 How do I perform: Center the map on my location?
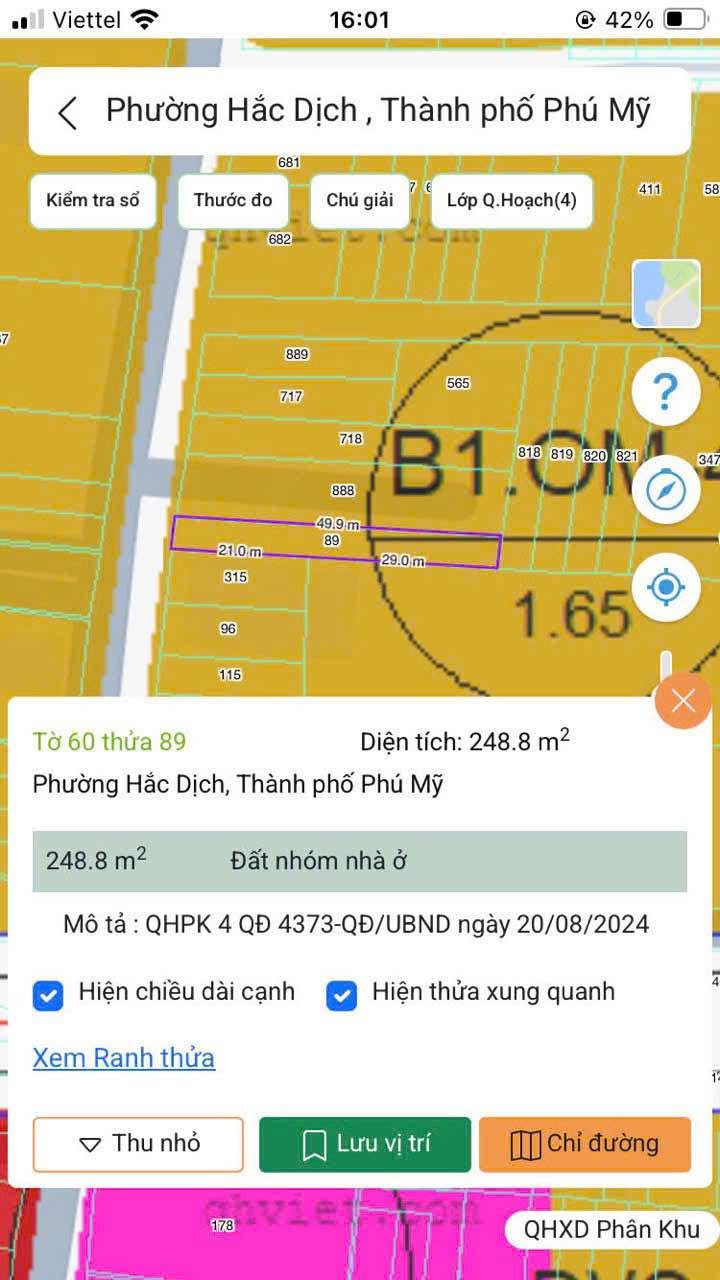(666, 587)
